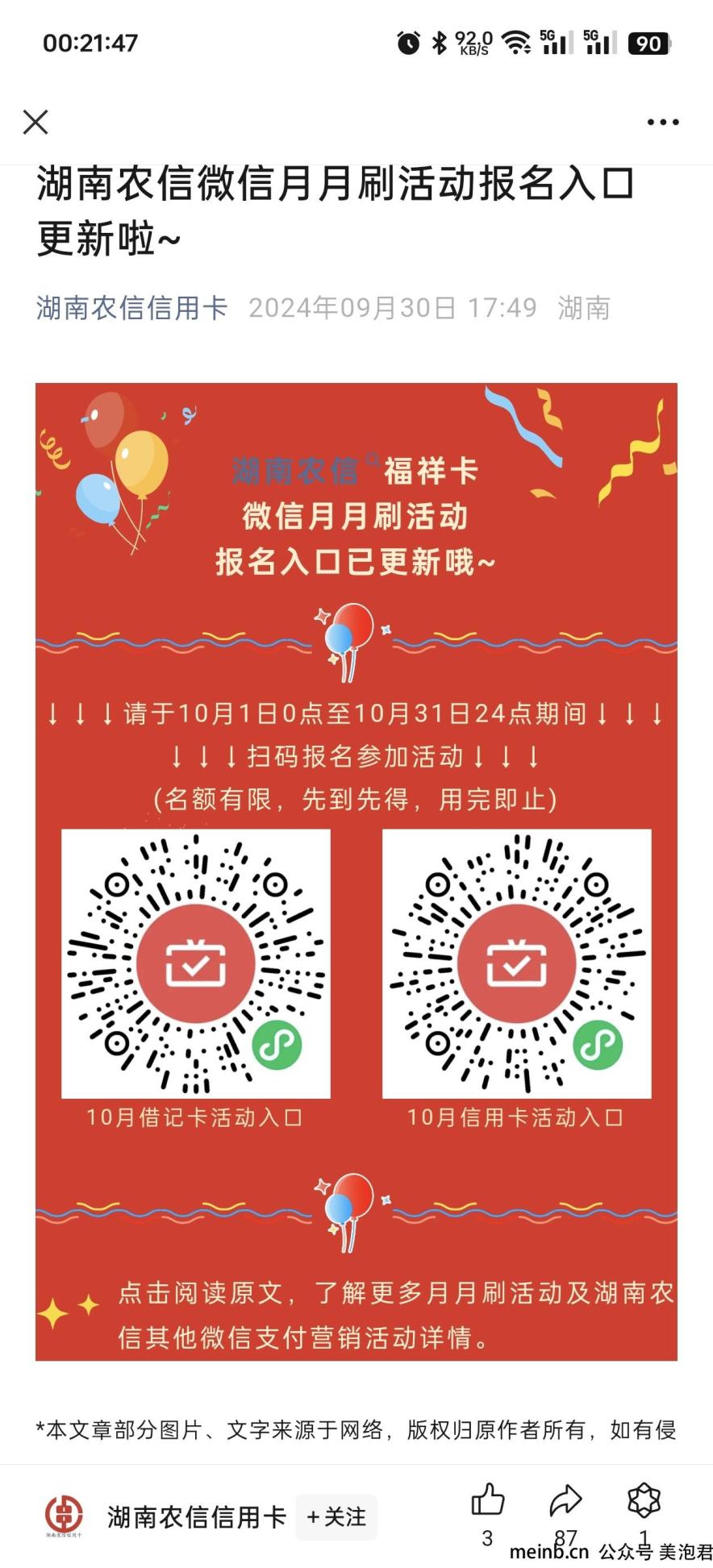
Task: Tap the 在看 flower icon
Action: [x=643, y=1501]
